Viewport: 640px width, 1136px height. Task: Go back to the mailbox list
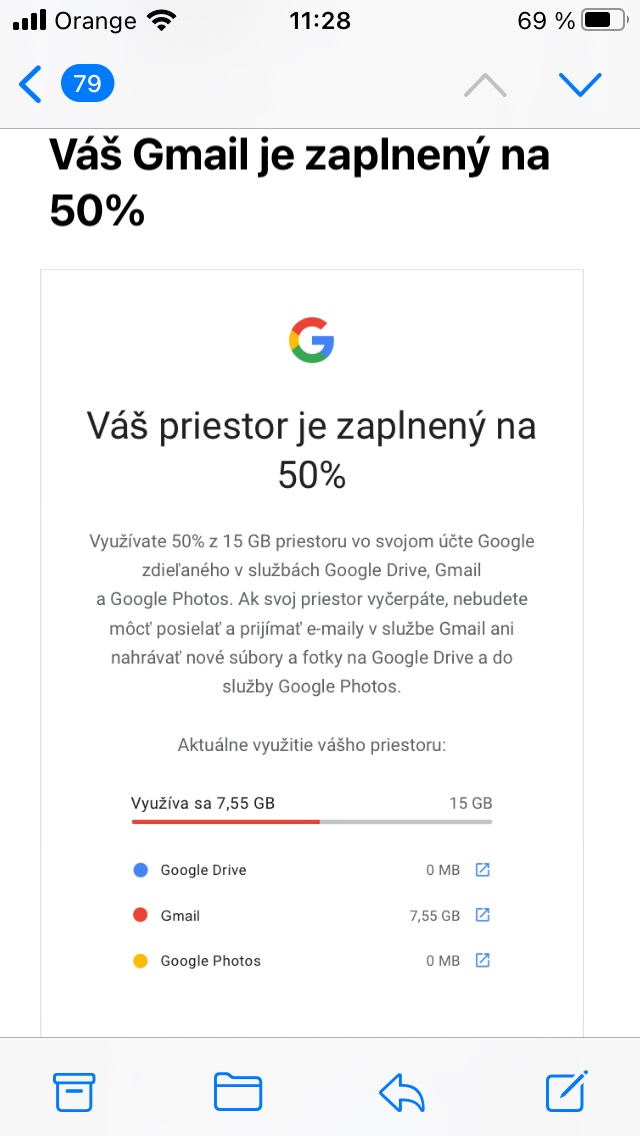[32, 84]
